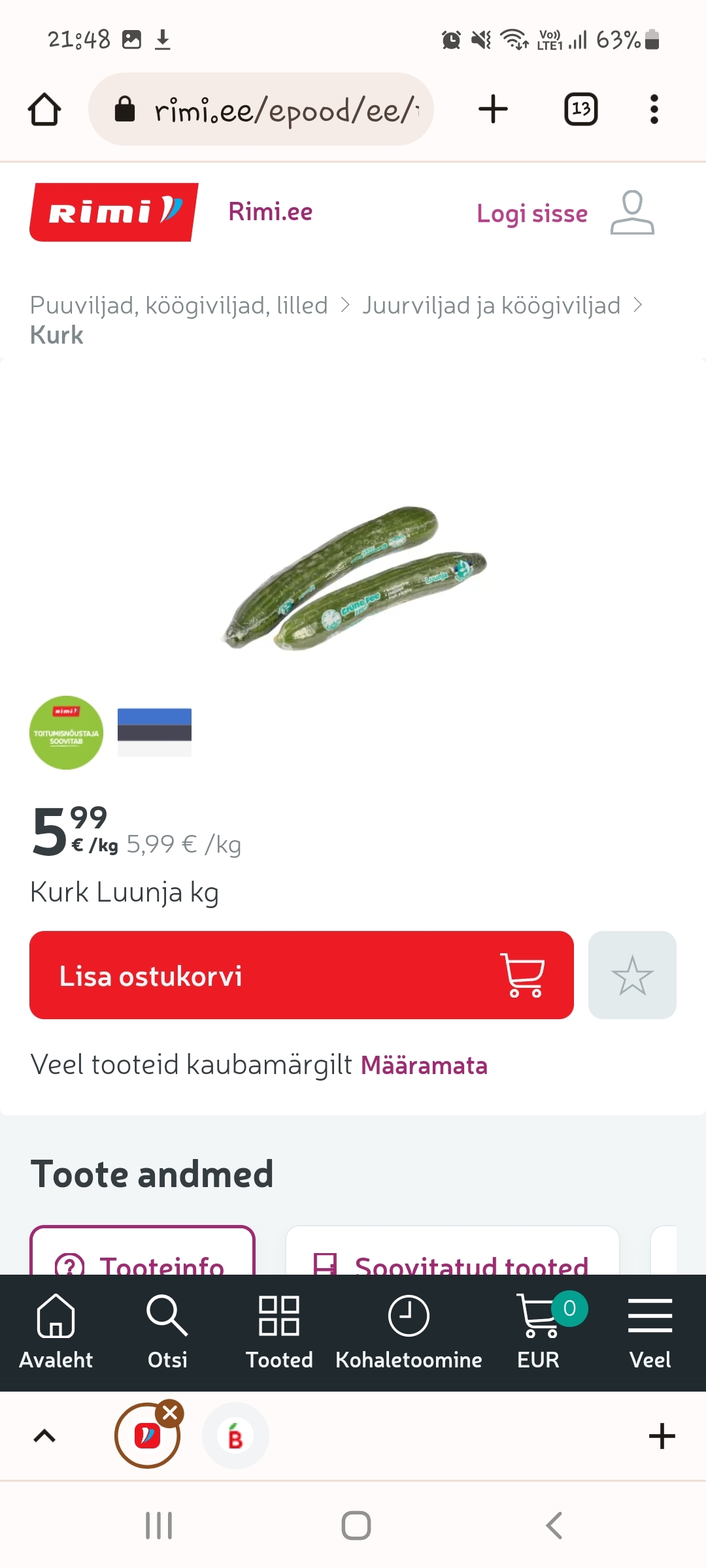The image size is (706, 1568).
Task: Open the Määramata brand link
Action: [424, 1065]
